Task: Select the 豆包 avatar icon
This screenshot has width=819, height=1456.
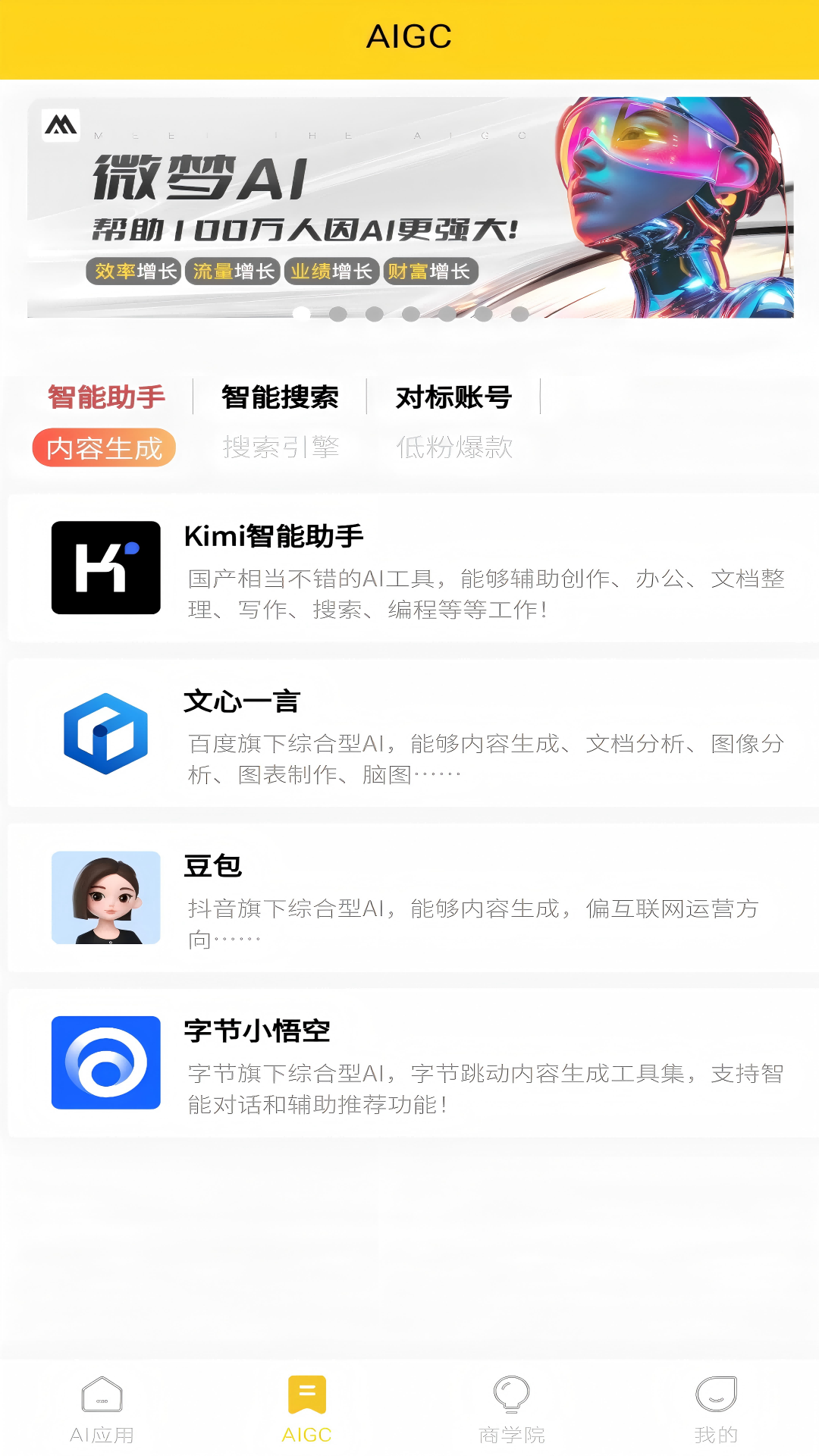Action: (x=105, y=897)
